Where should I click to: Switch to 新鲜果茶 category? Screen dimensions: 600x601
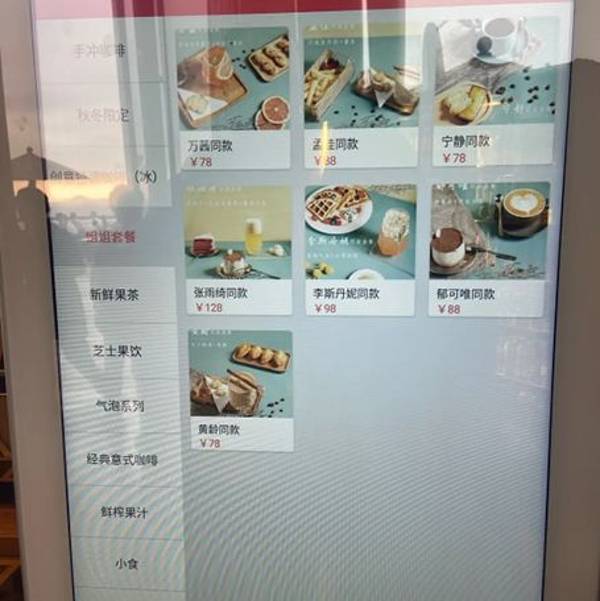tap(114, 295)
